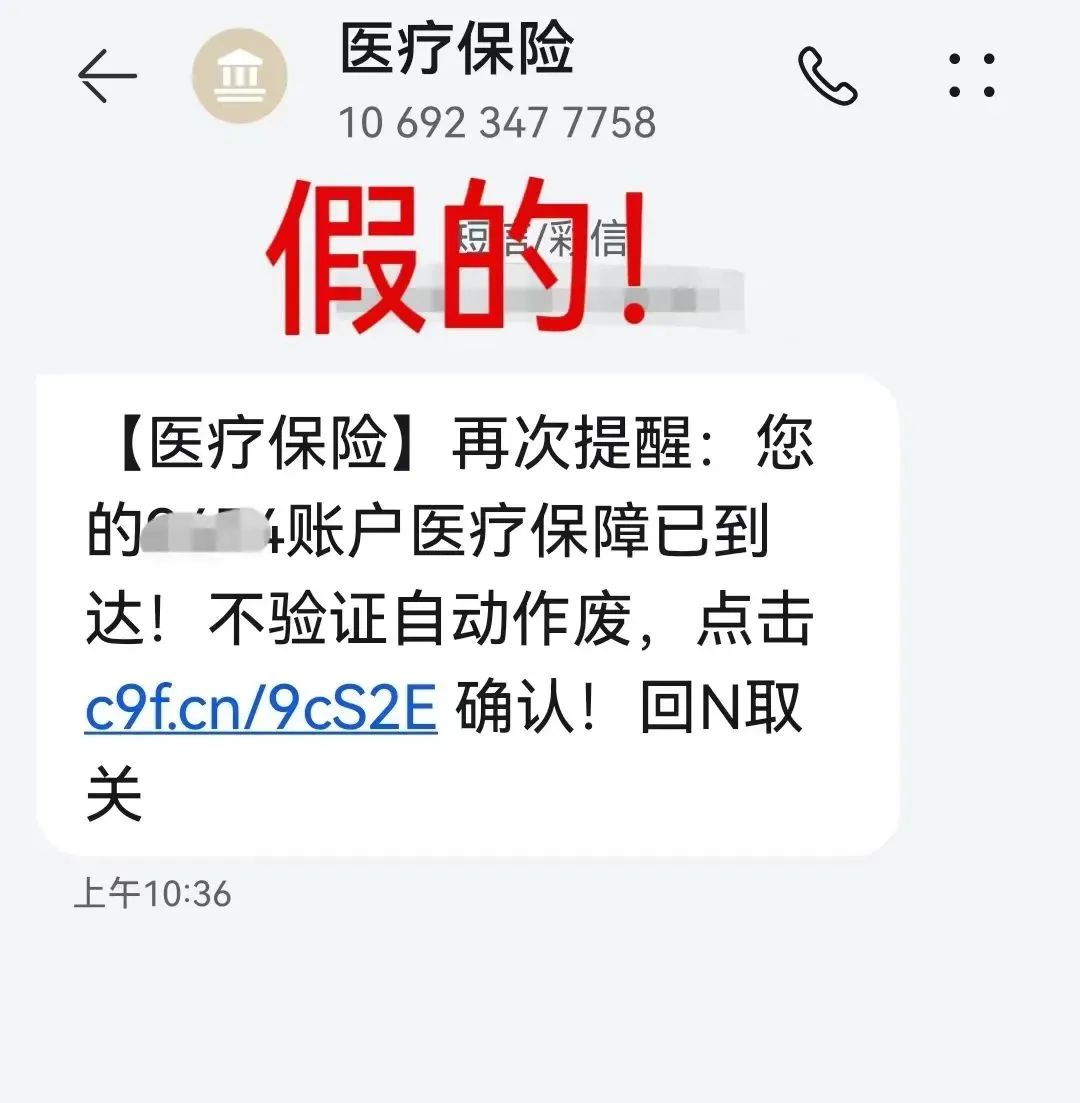Call the 医疗保险 sender number
The image size is (1080, 1103).
click(x=827, y=75)
